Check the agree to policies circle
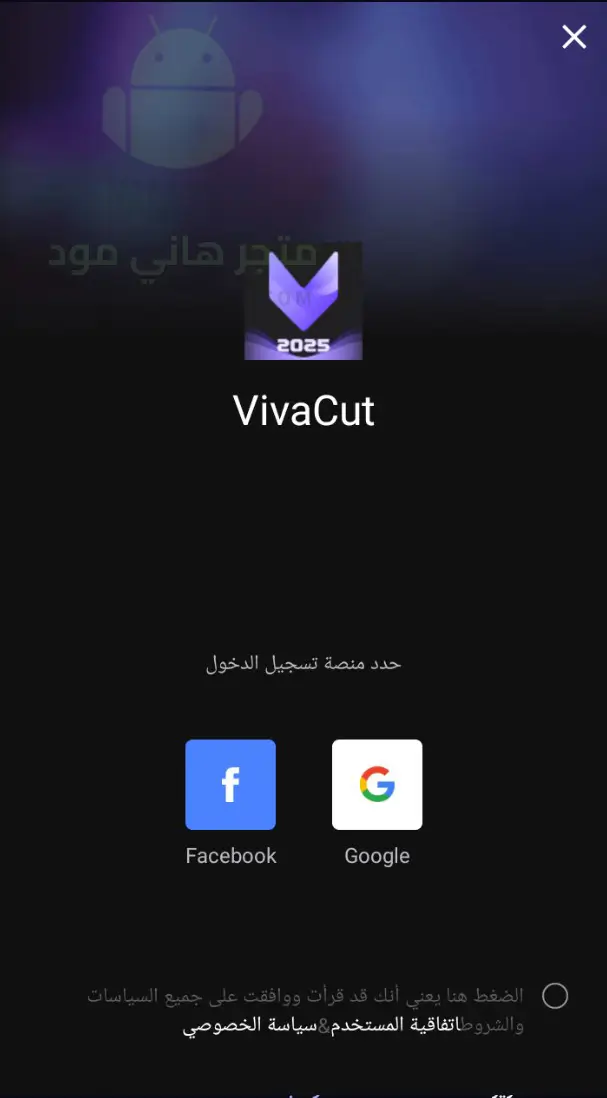 click(554, 995)
